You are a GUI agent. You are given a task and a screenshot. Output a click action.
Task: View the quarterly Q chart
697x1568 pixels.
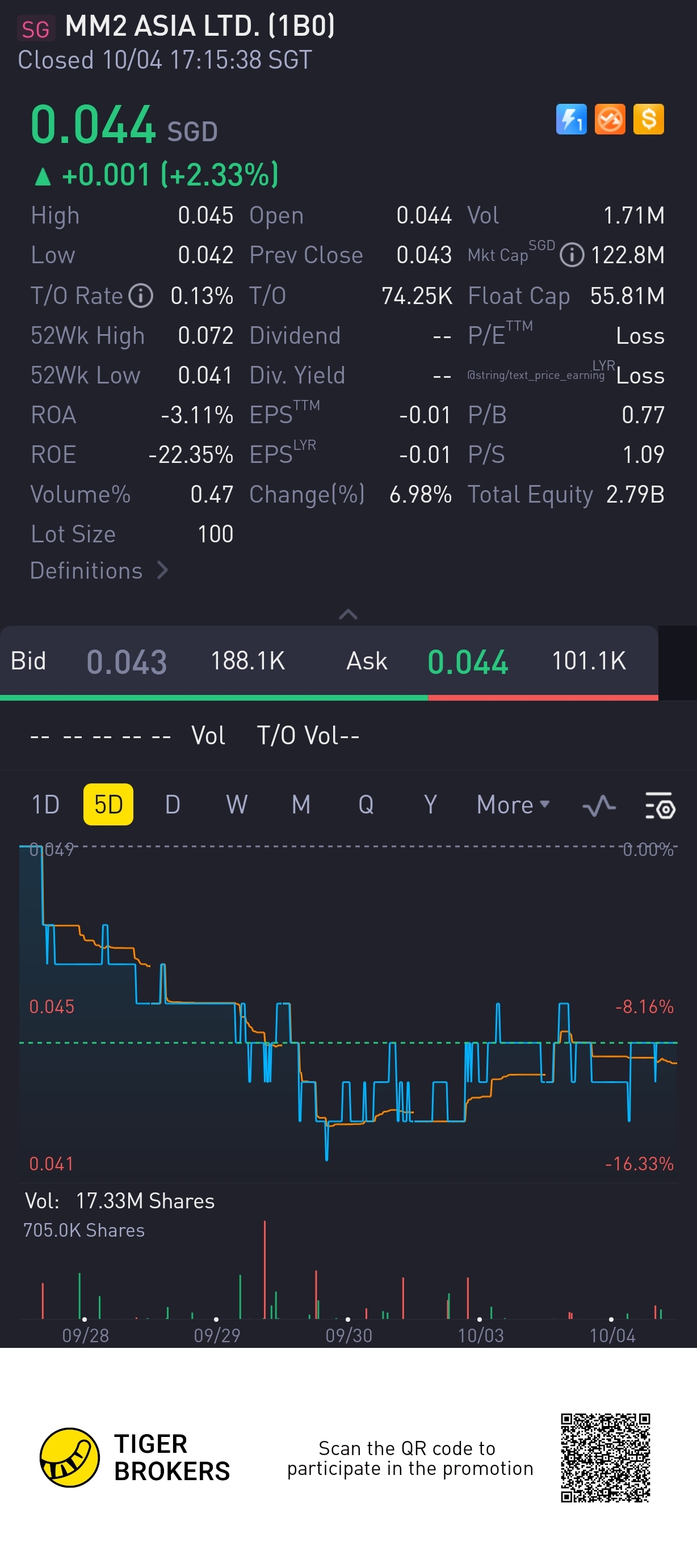point(366,804)
